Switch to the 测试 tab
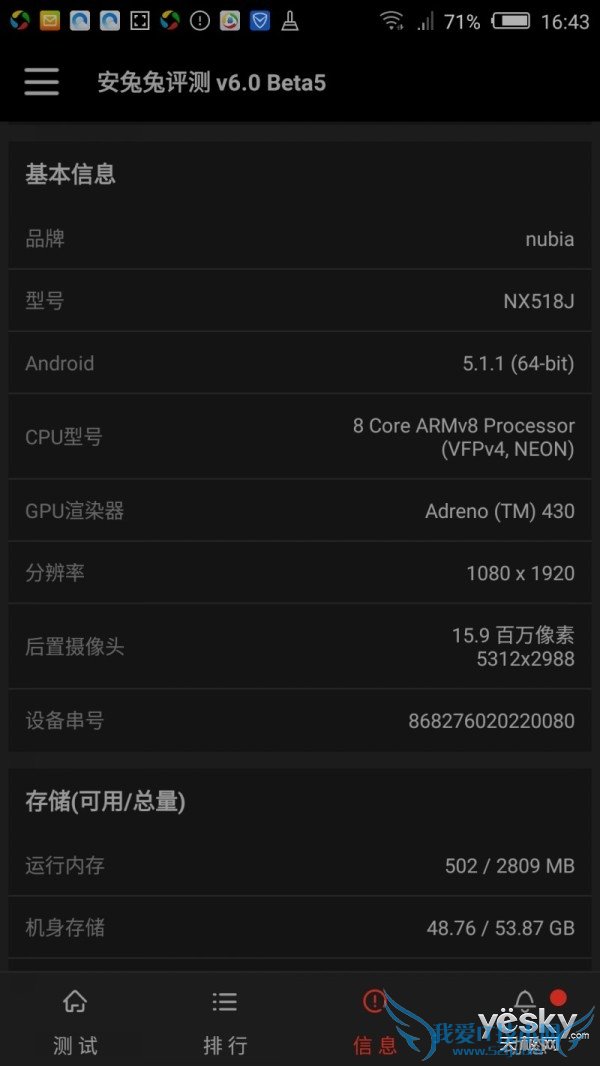The width and height of the screenshot is (600, 1066). click(x=75, y=1020)
